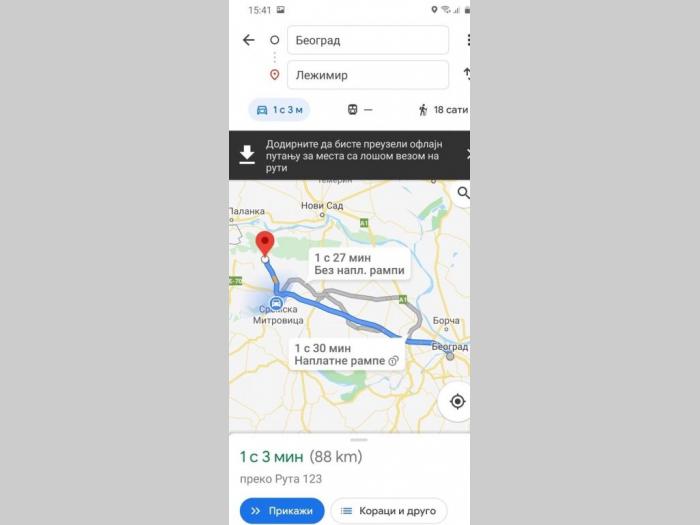Search along the route
The width and height of the screenshot is (700, 525).
point(462,194)
